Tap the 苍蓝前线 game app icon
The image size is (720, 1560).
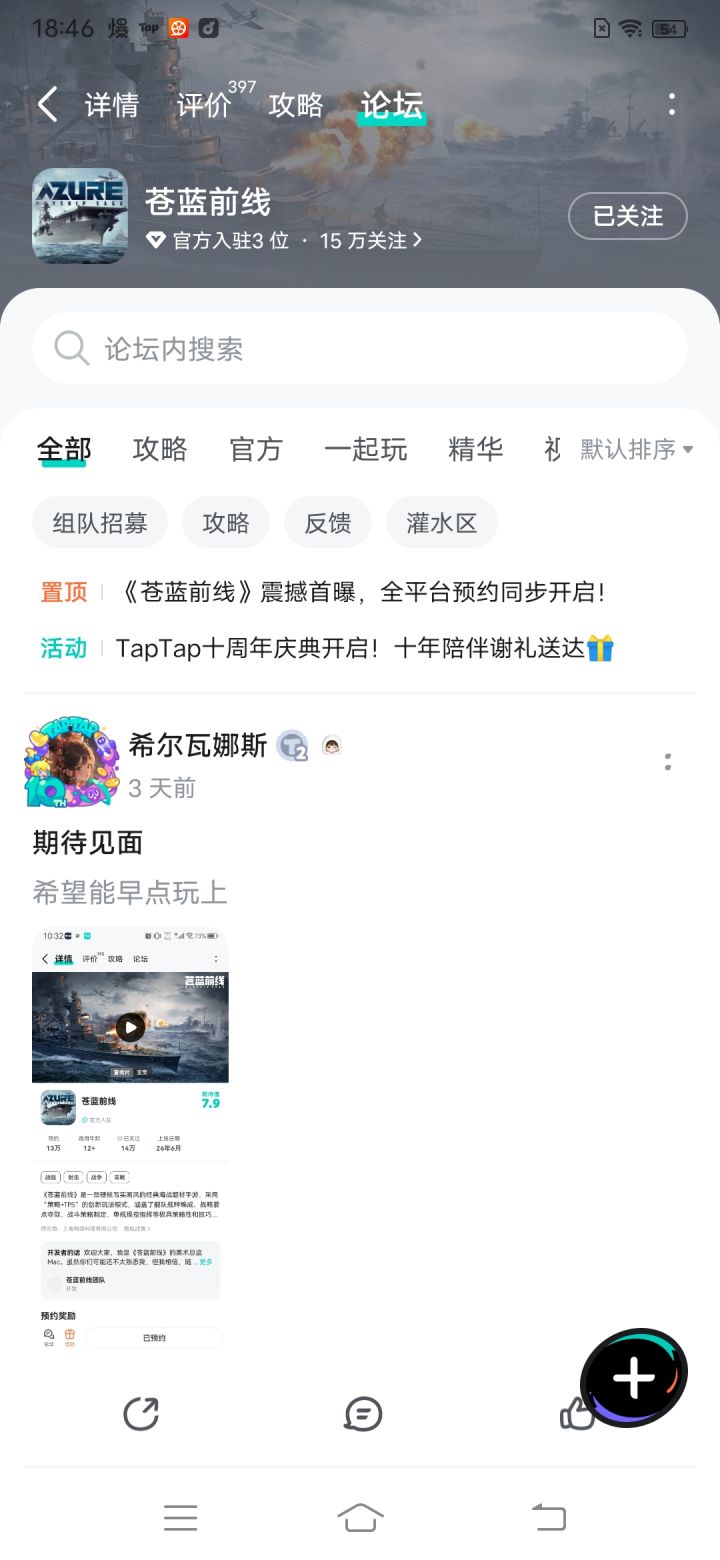click(79, 215)
